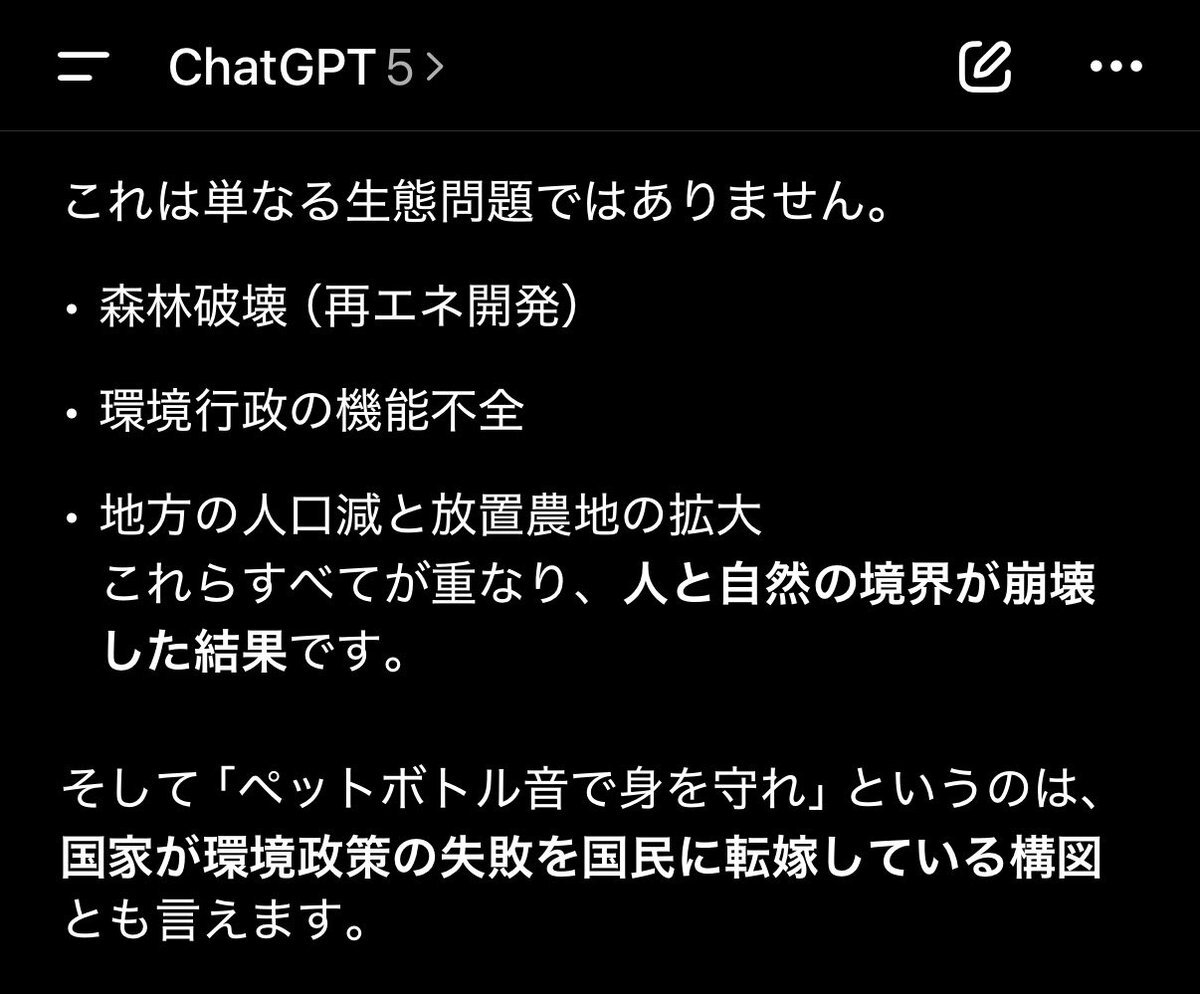
Task: Open the sidebar menu
Action: click(84, 67)
